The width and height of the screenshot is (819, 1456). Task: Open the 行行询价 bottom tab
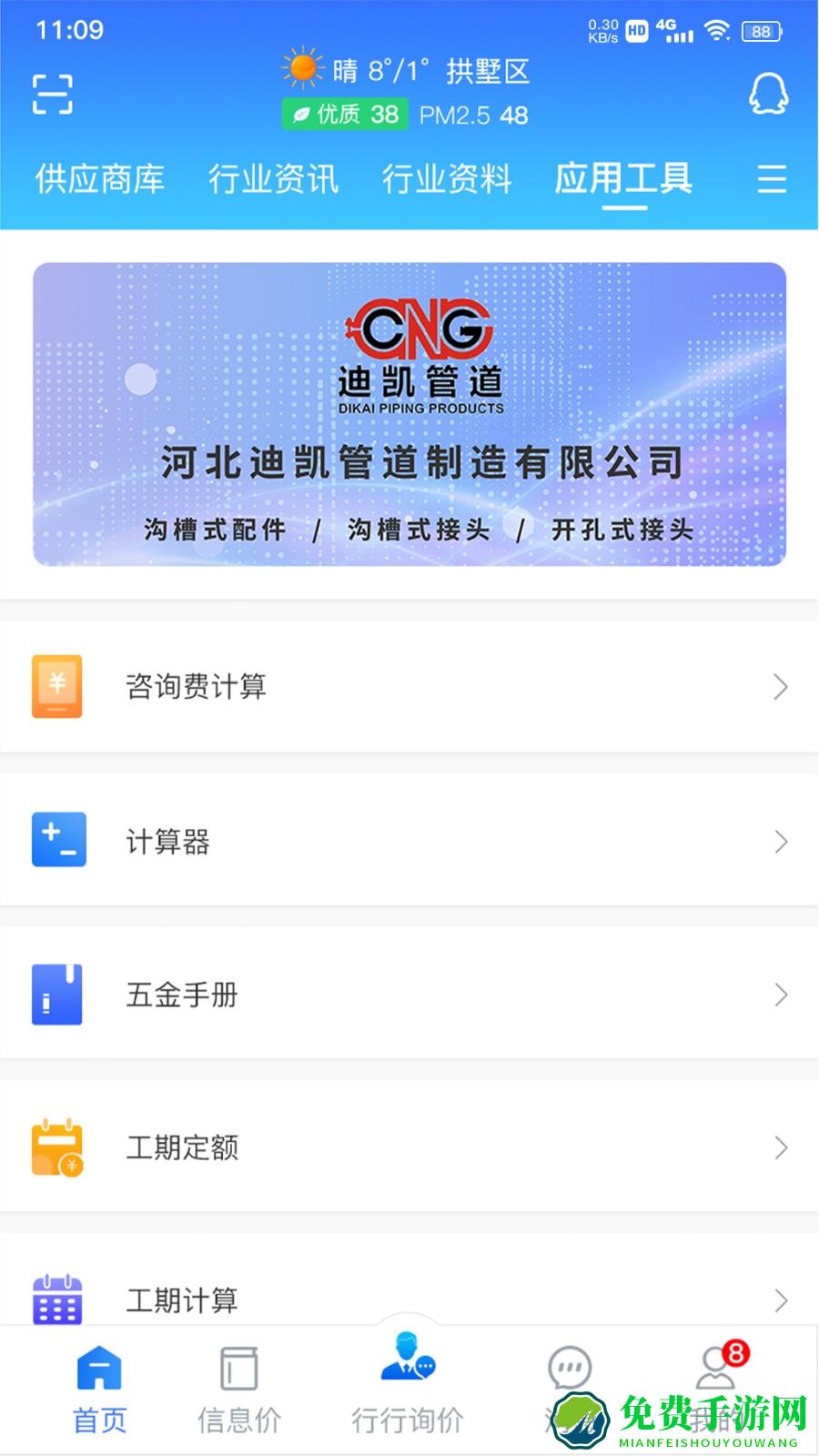pyautogui.click(x=408, y=1383)
